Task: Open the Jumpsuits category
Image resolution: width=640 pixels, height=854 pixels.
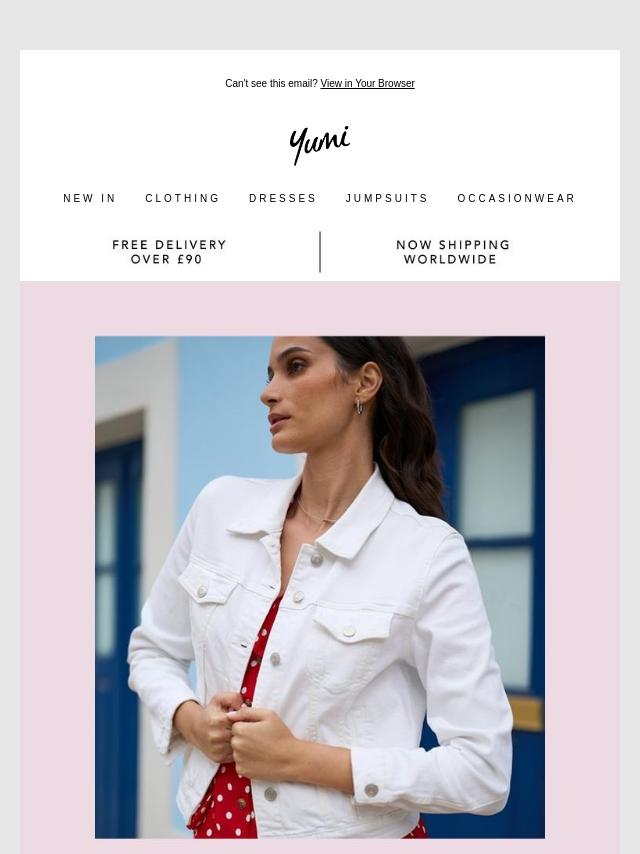Action: pos(387,199)
